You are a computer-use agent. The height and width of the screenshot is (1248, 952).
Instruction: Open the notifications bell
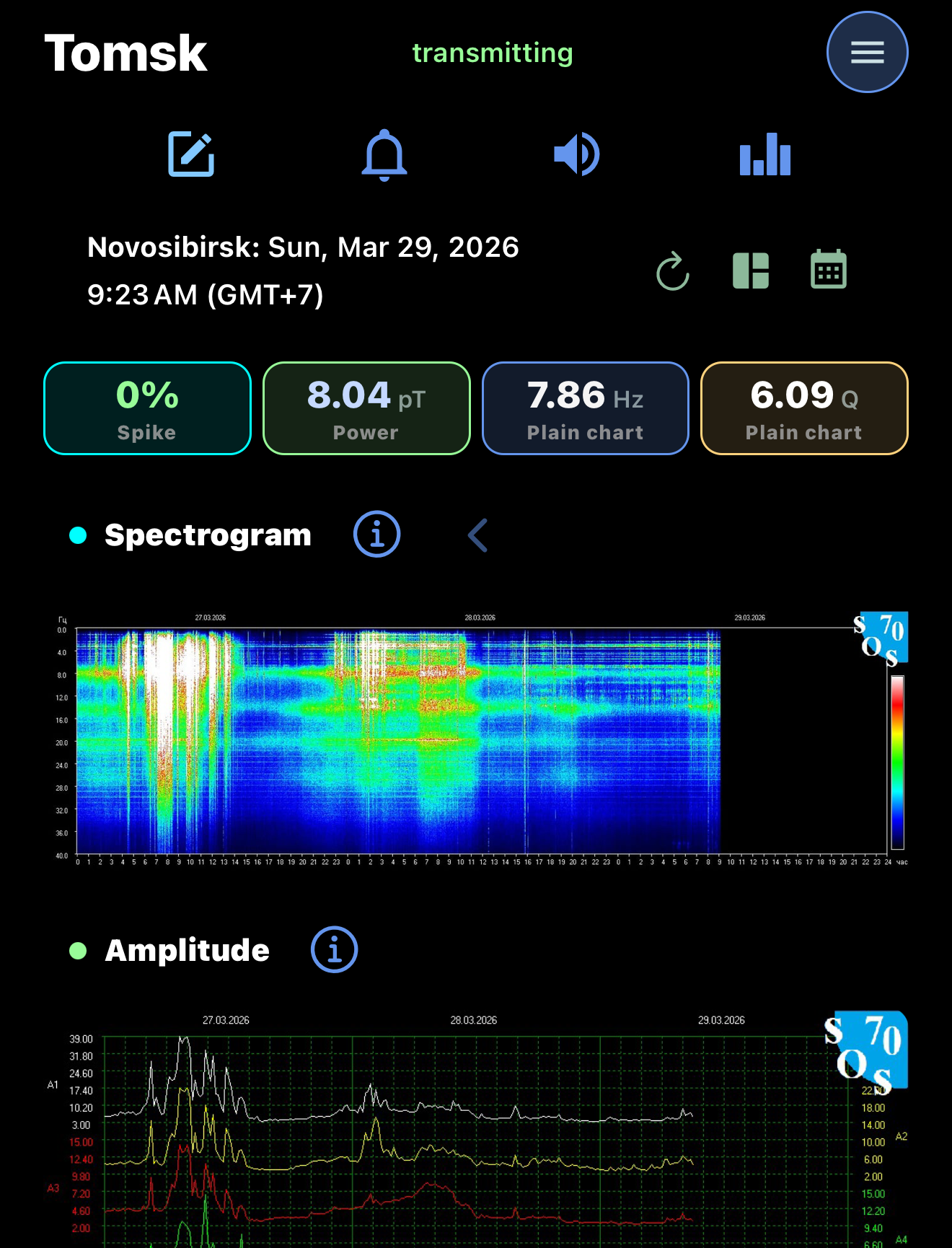(x=384, y=154)
